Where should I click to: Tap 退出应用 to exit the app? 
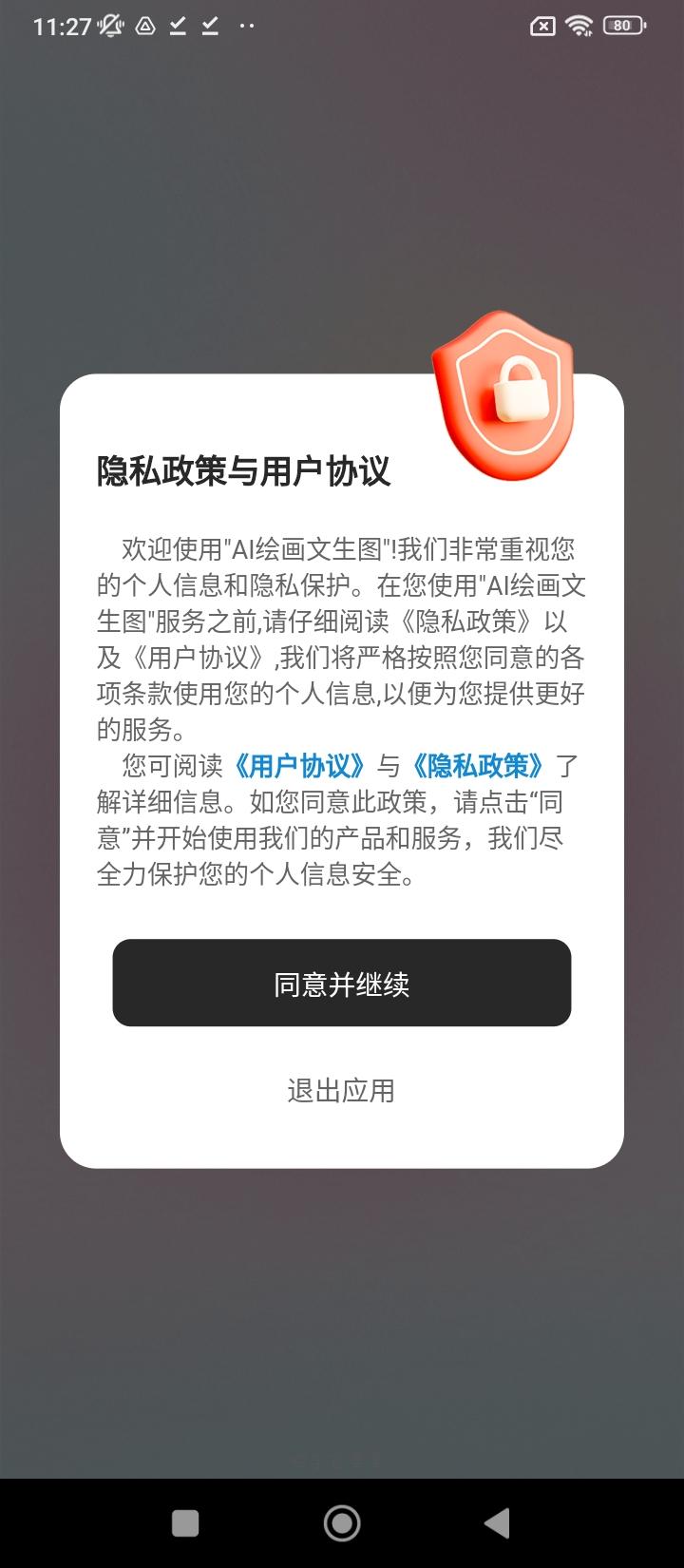point(342,1091)
